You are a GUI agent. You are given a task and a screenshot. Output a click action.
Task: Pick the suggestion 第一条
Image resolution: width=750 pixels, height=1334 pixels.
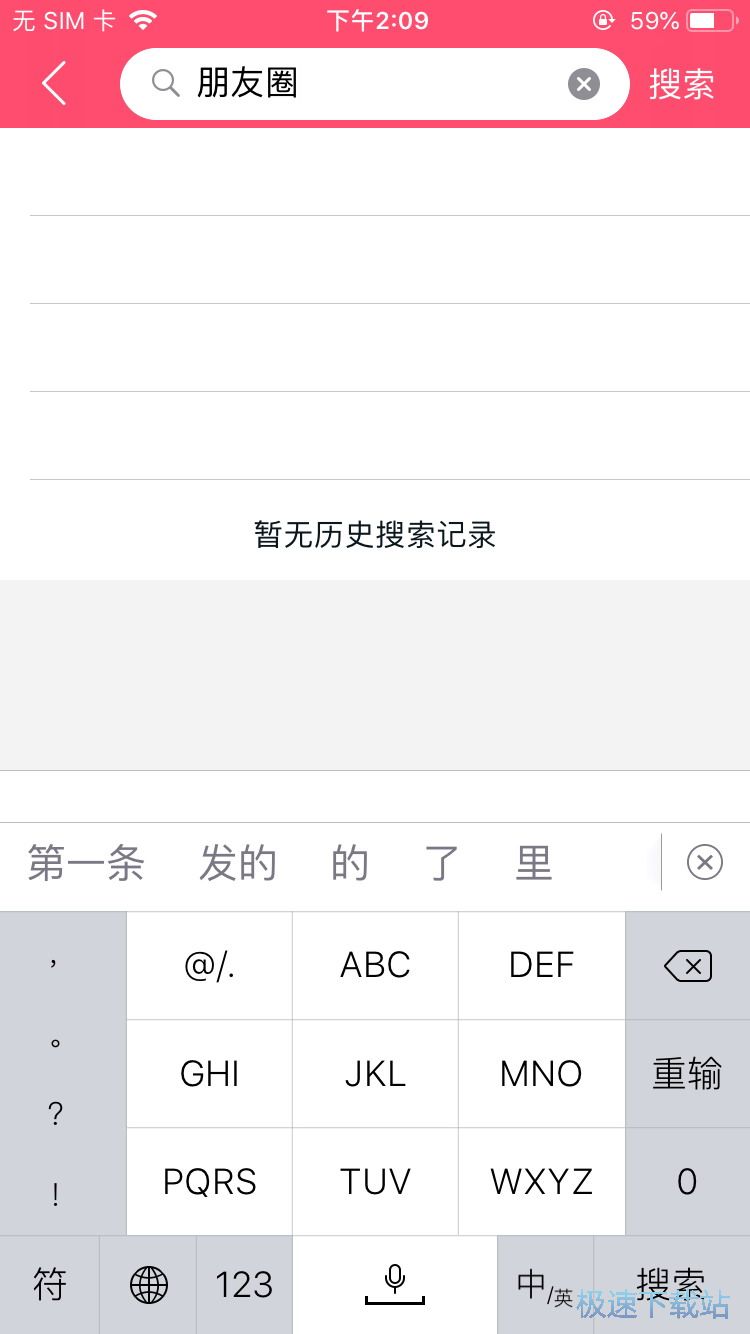coord(86,862)
